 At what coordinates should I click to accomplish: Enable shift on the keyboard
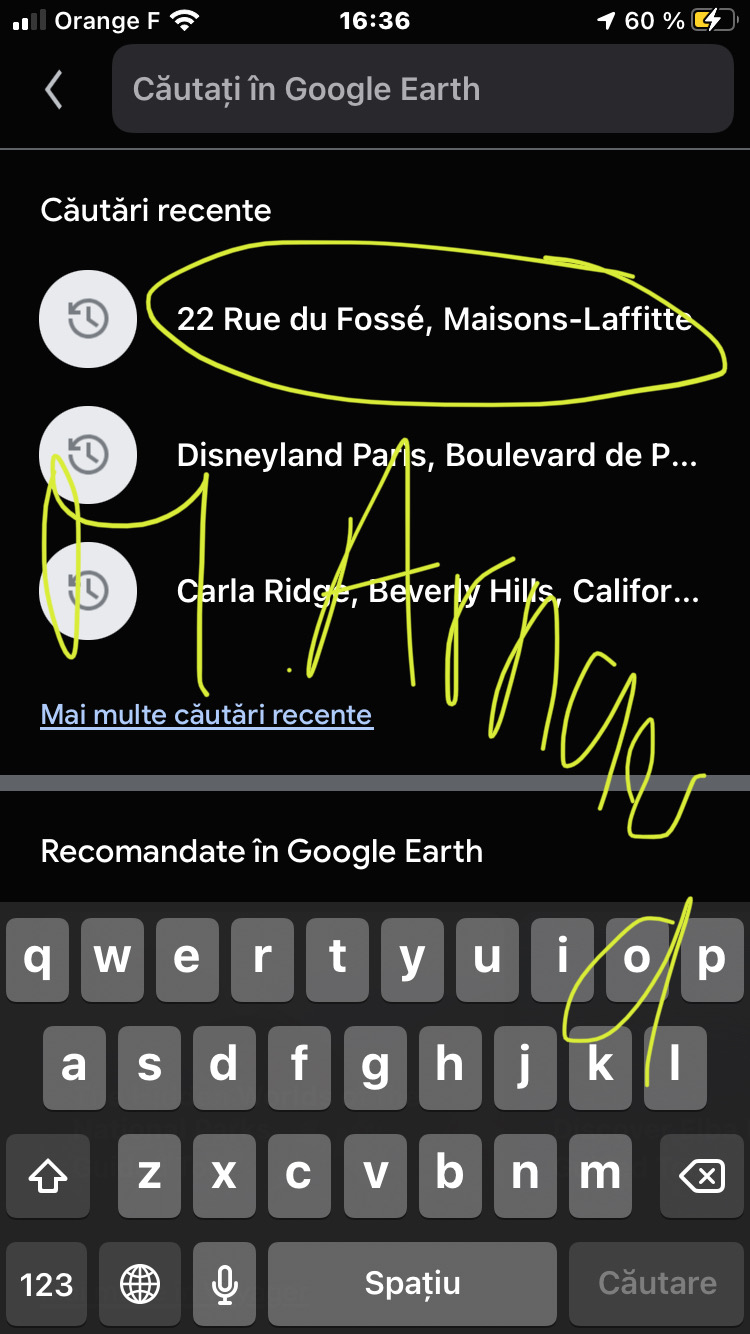[48, 1177]
